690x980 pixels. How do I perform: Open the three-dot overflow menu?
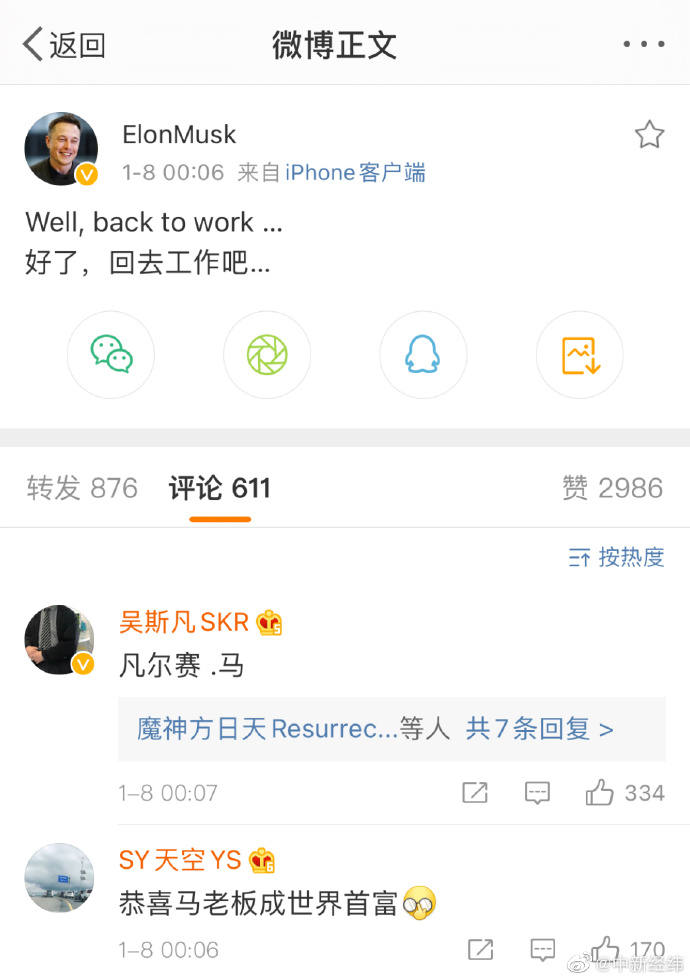[643, 45]
